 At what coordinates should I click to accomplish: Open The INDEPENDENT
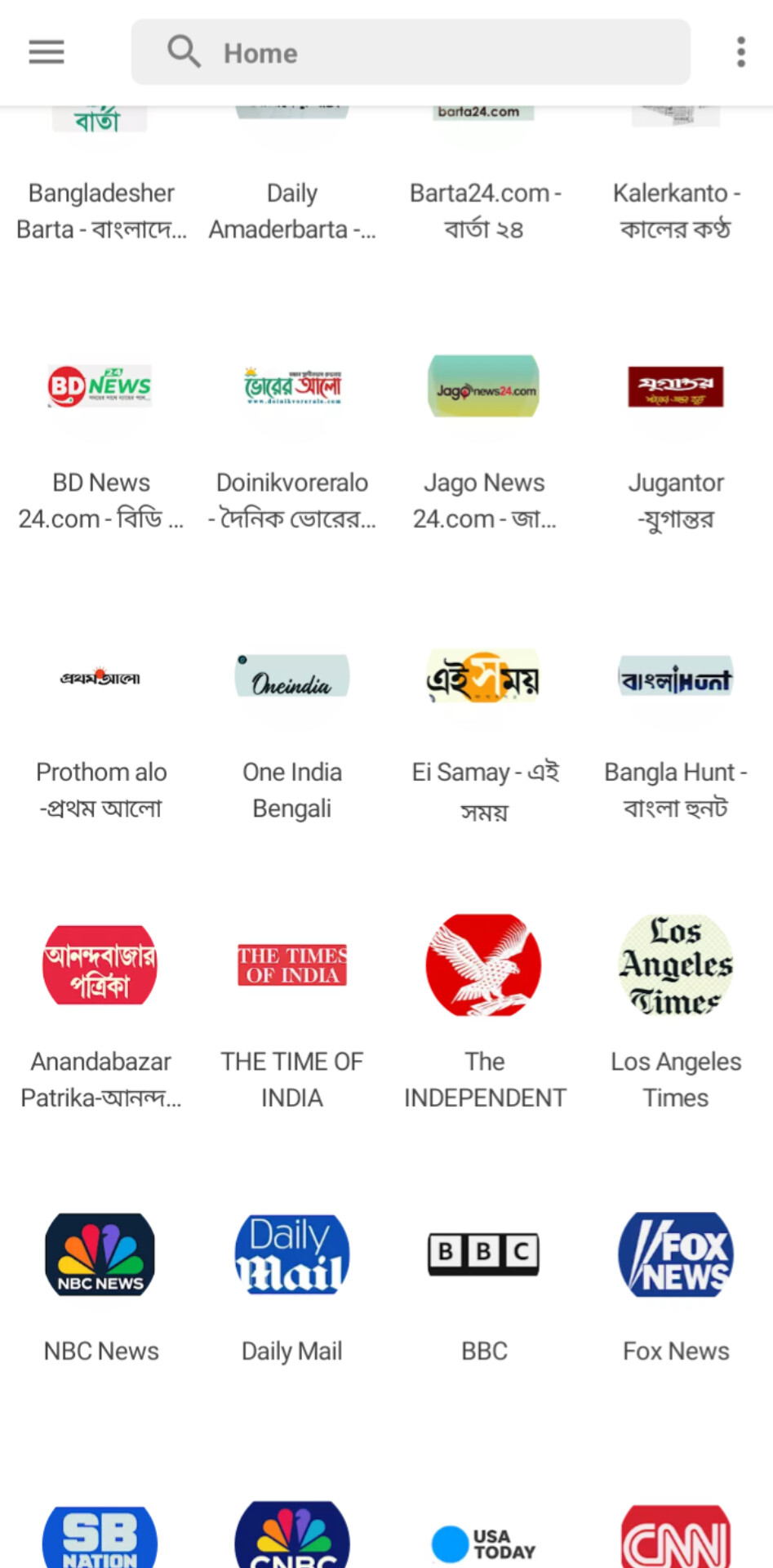(484, 1011)
